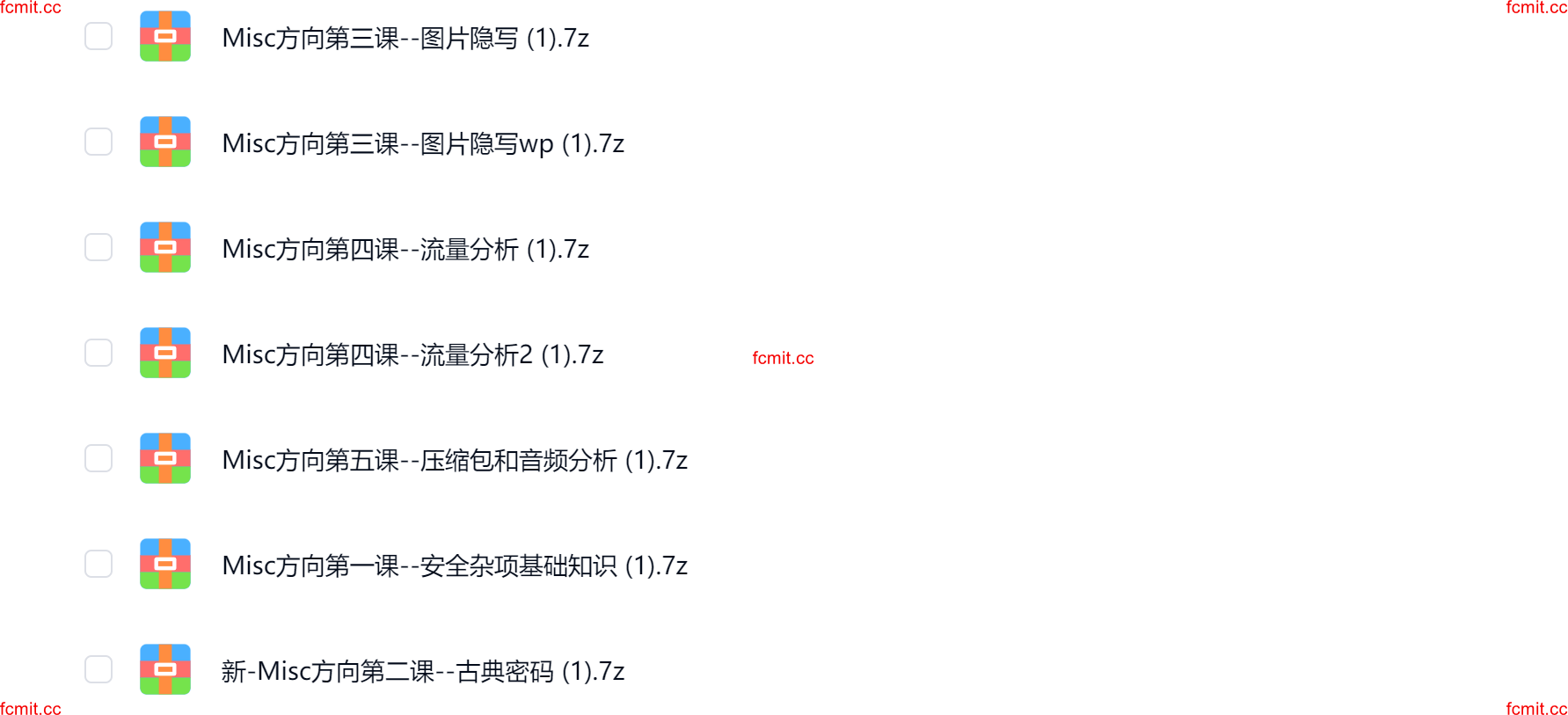Select checkbox for Misc方向第三课--图片隐写 (1).7z

(x=98, y=36)
